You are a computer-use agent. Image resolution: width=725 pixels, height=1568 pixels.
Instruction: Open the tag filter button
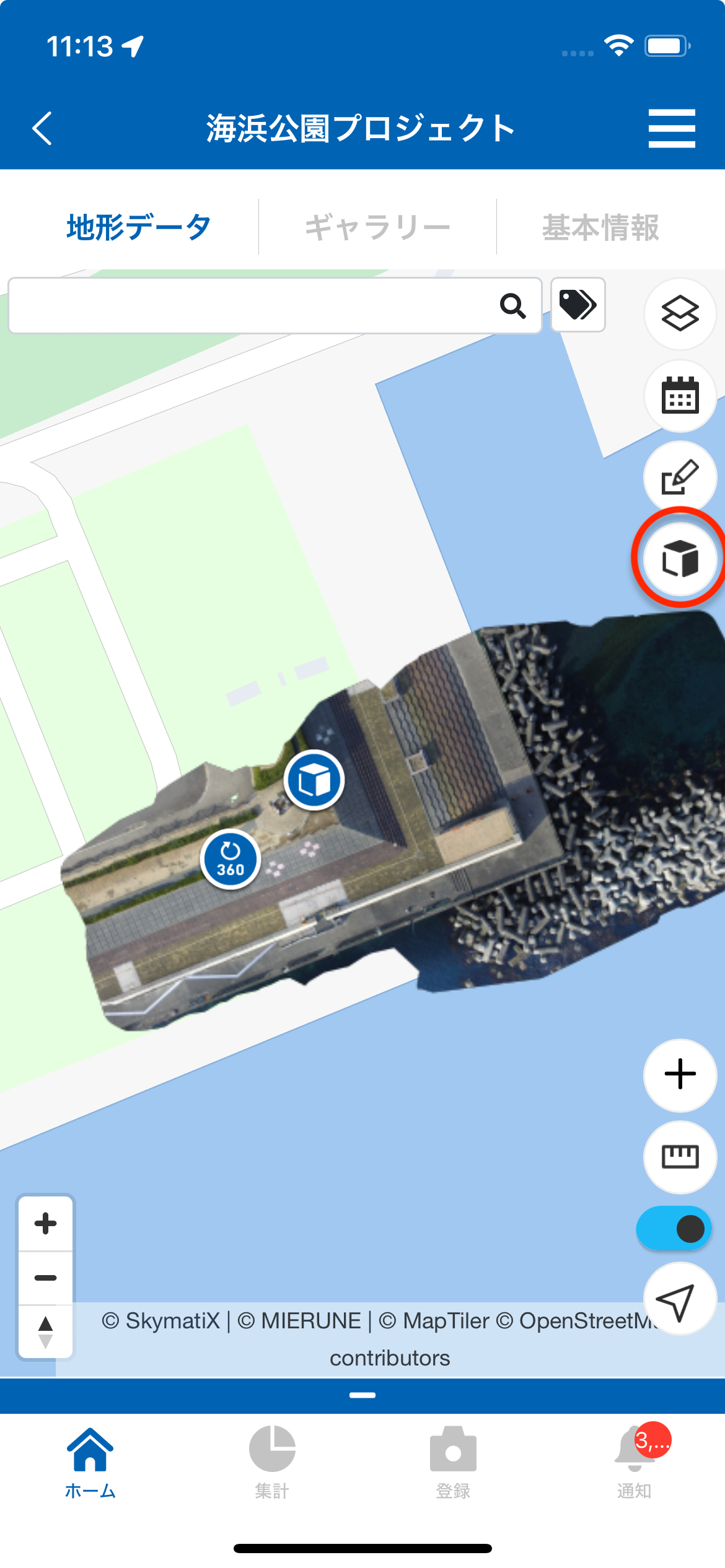[x=578, y=305]
